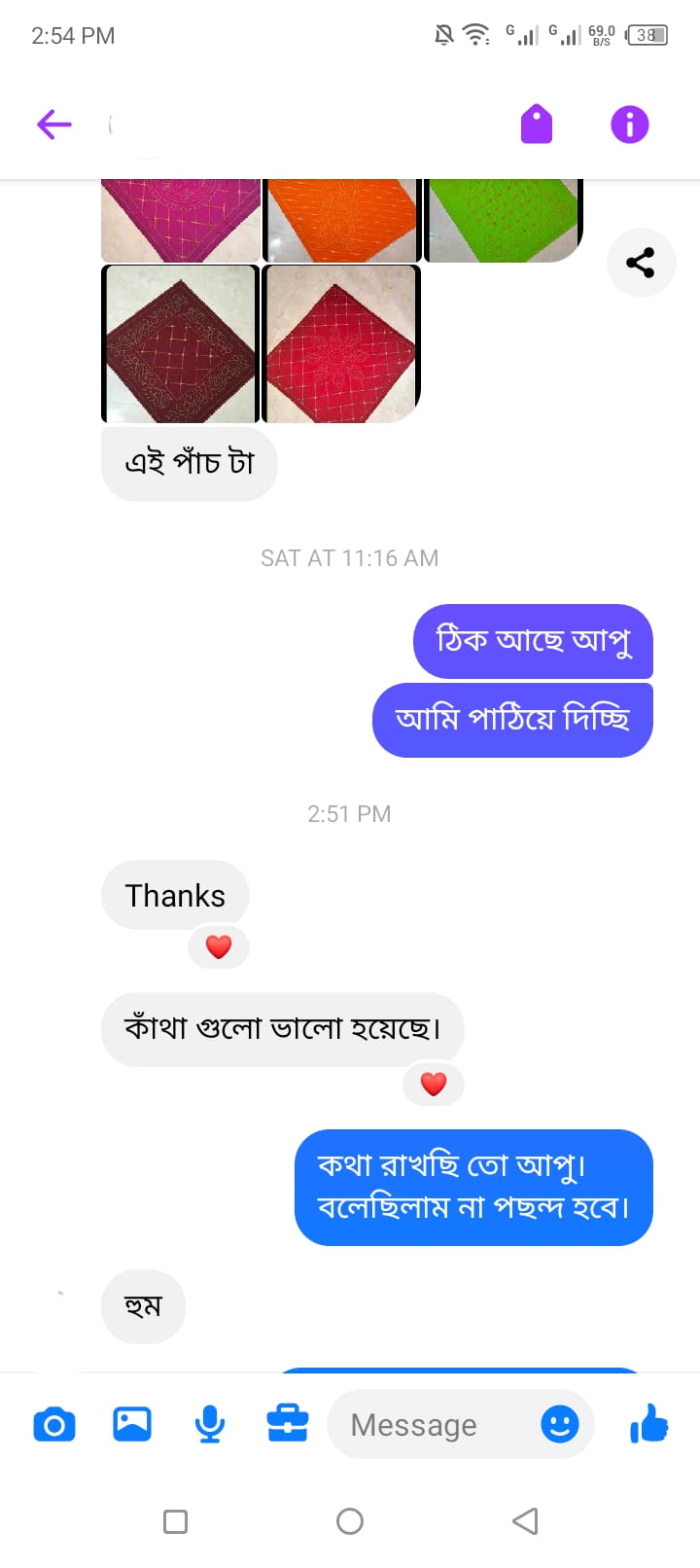Open the maroon quilt photo
Viewport: 700px width, 1568px height.
tap(180, 344)
